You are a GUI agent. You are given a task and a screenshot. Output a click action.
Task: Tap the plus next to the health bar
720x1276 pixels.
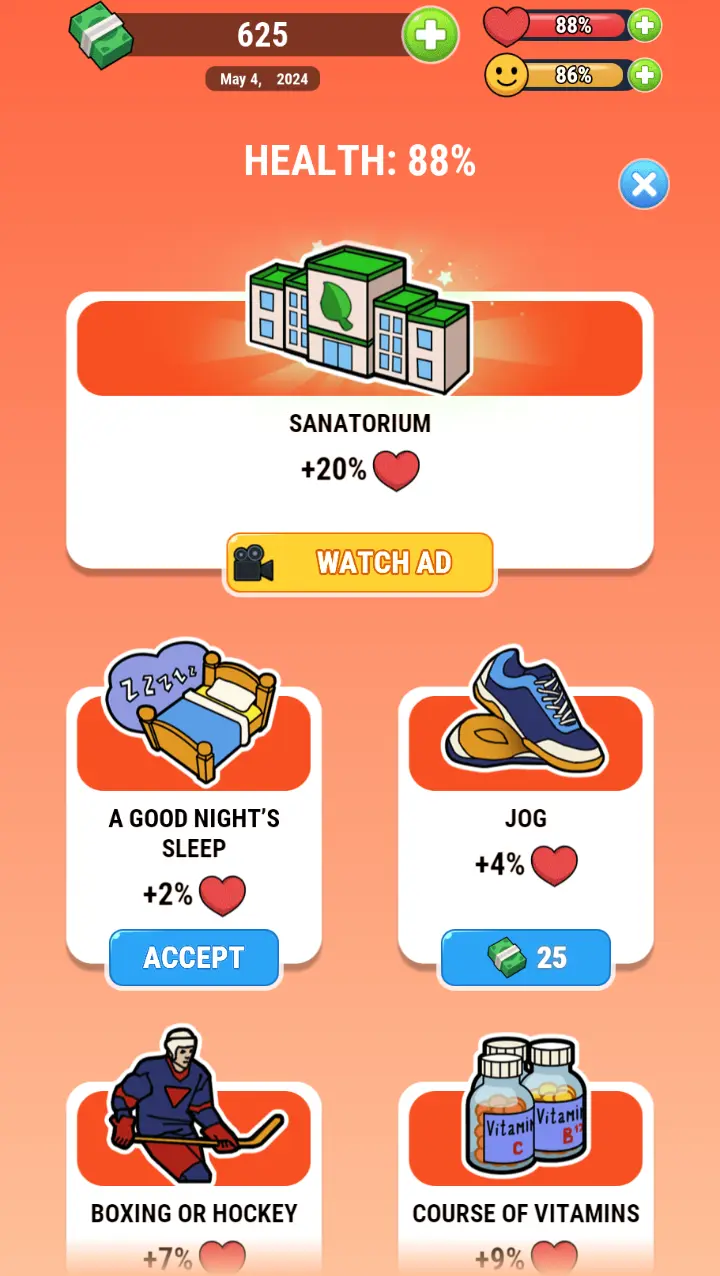[645, 25]
